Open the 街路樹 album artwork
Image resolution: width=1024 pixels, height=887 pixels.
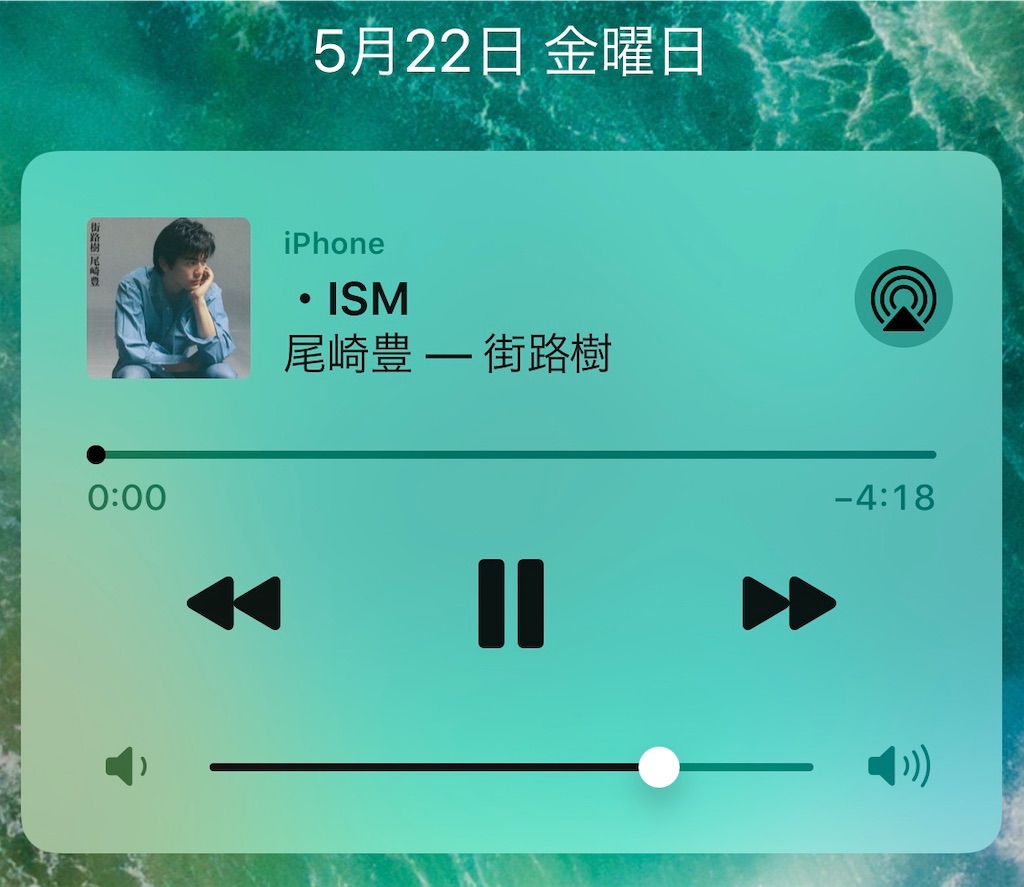pos(169,298)
